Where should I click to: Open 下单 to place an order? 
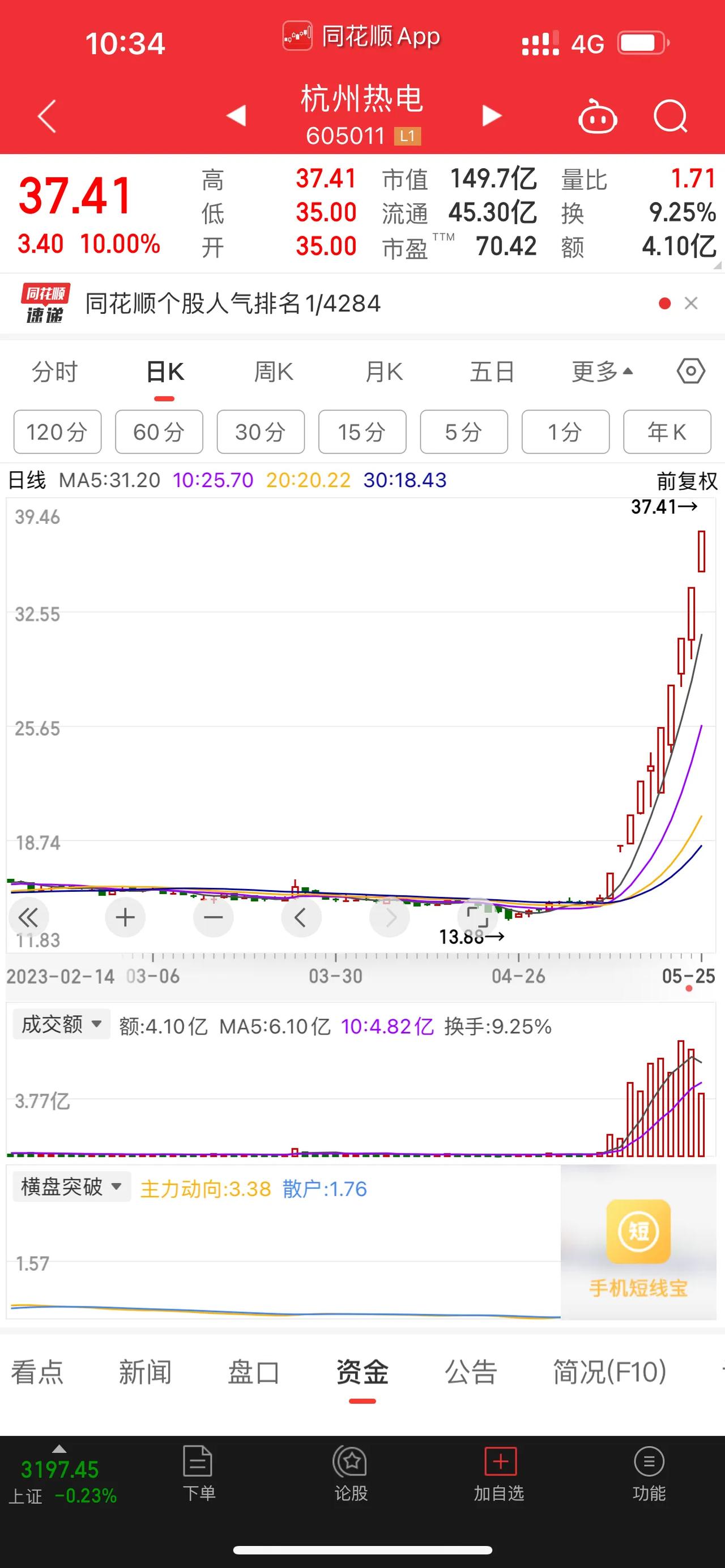[x=198, y=1474]
